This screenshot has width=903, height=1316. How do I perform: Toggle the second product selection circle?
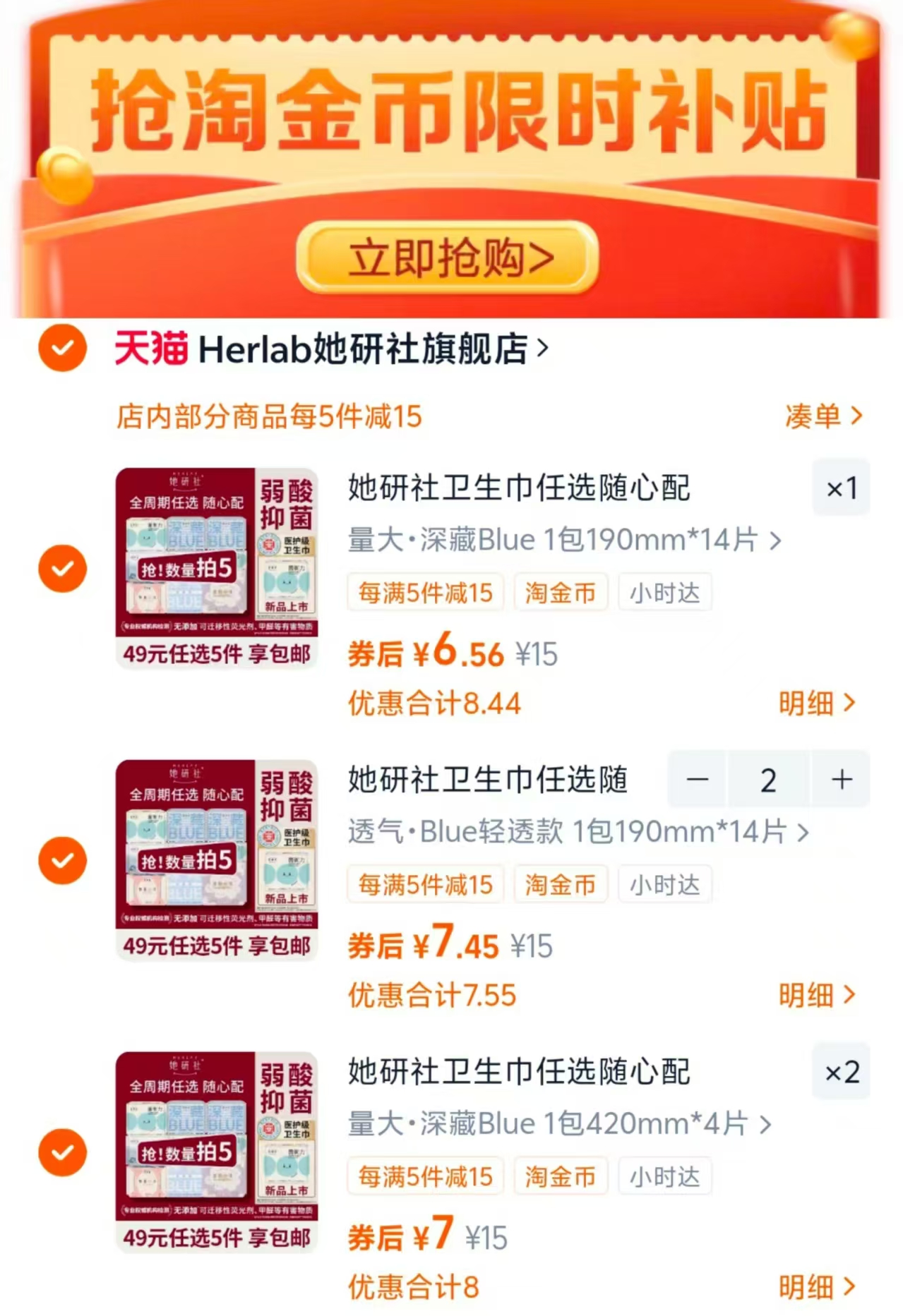62,860
